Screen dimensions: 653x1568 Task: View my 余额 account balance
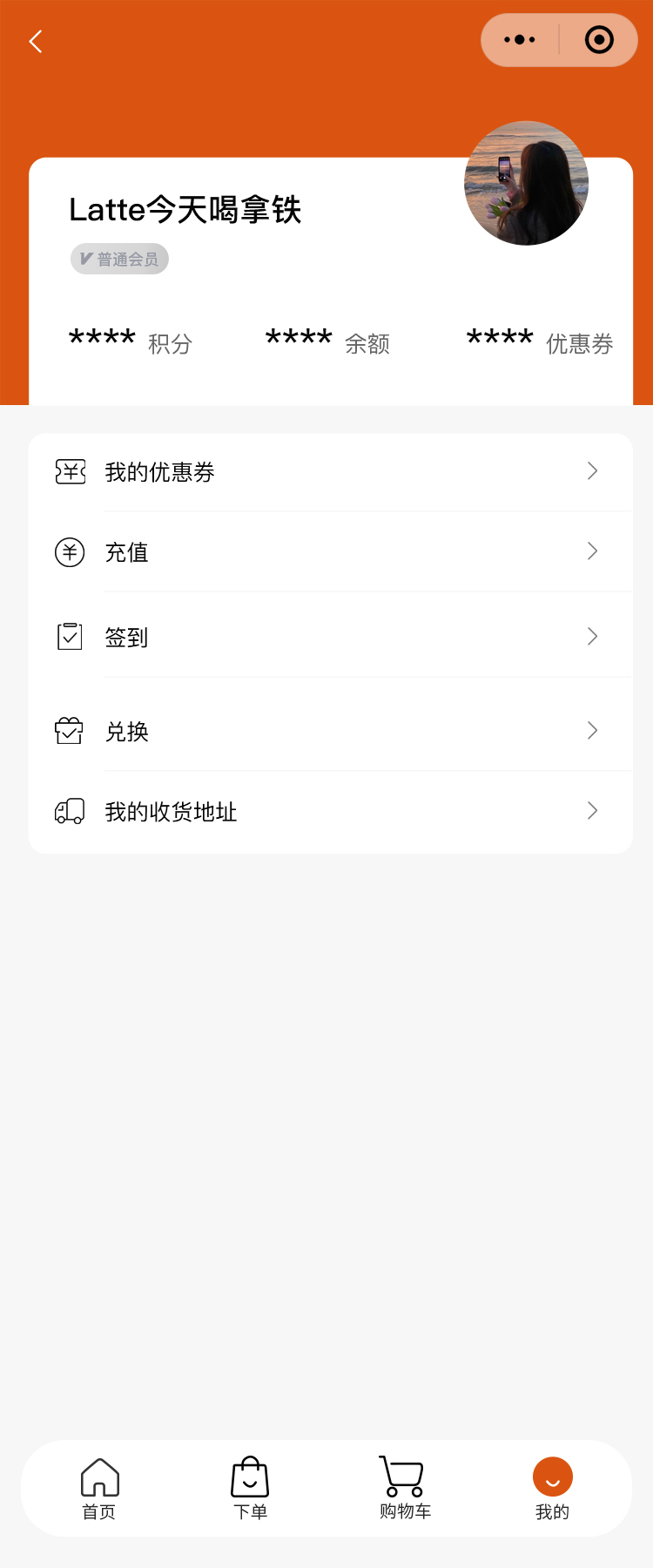point(327,341)
